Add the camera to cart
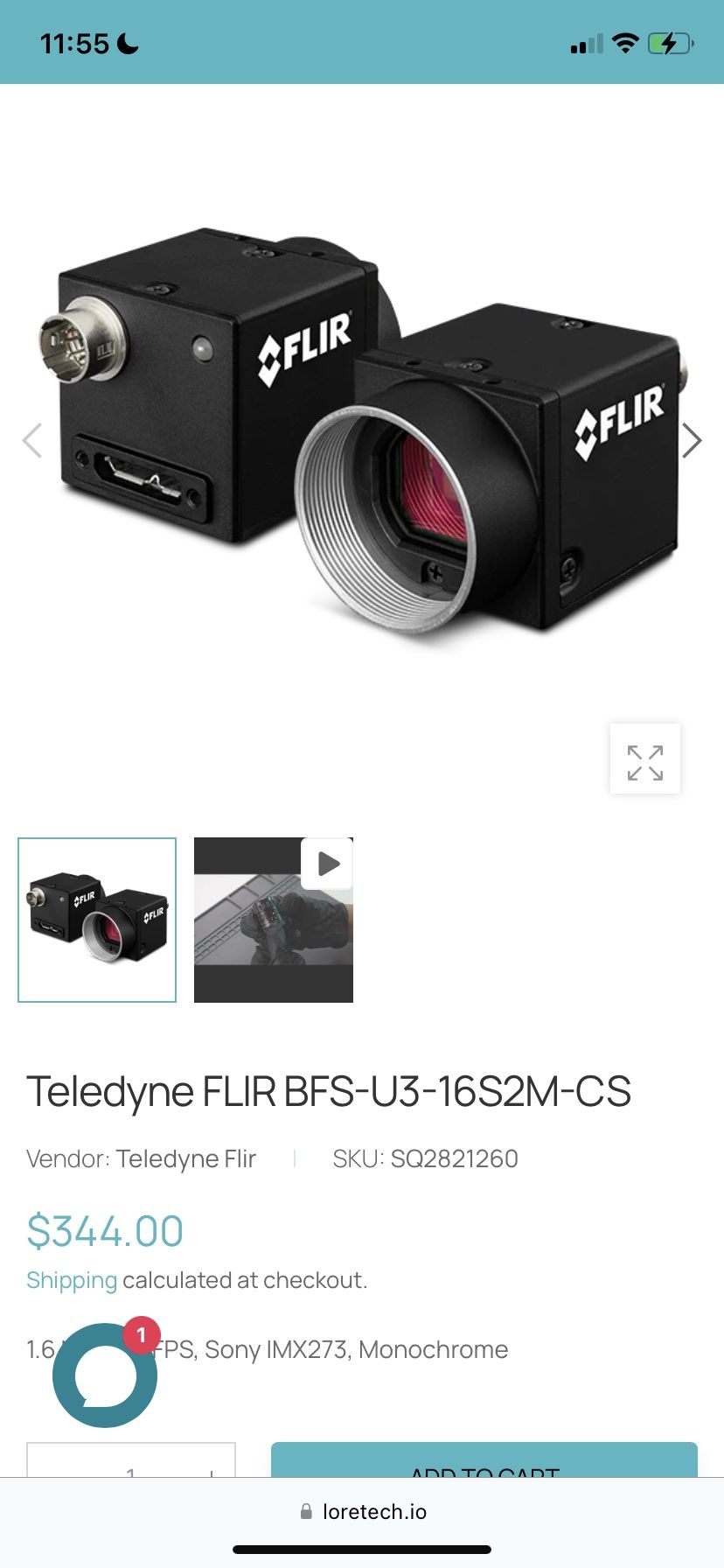Screen dimensions: 724x1568 484,1460
